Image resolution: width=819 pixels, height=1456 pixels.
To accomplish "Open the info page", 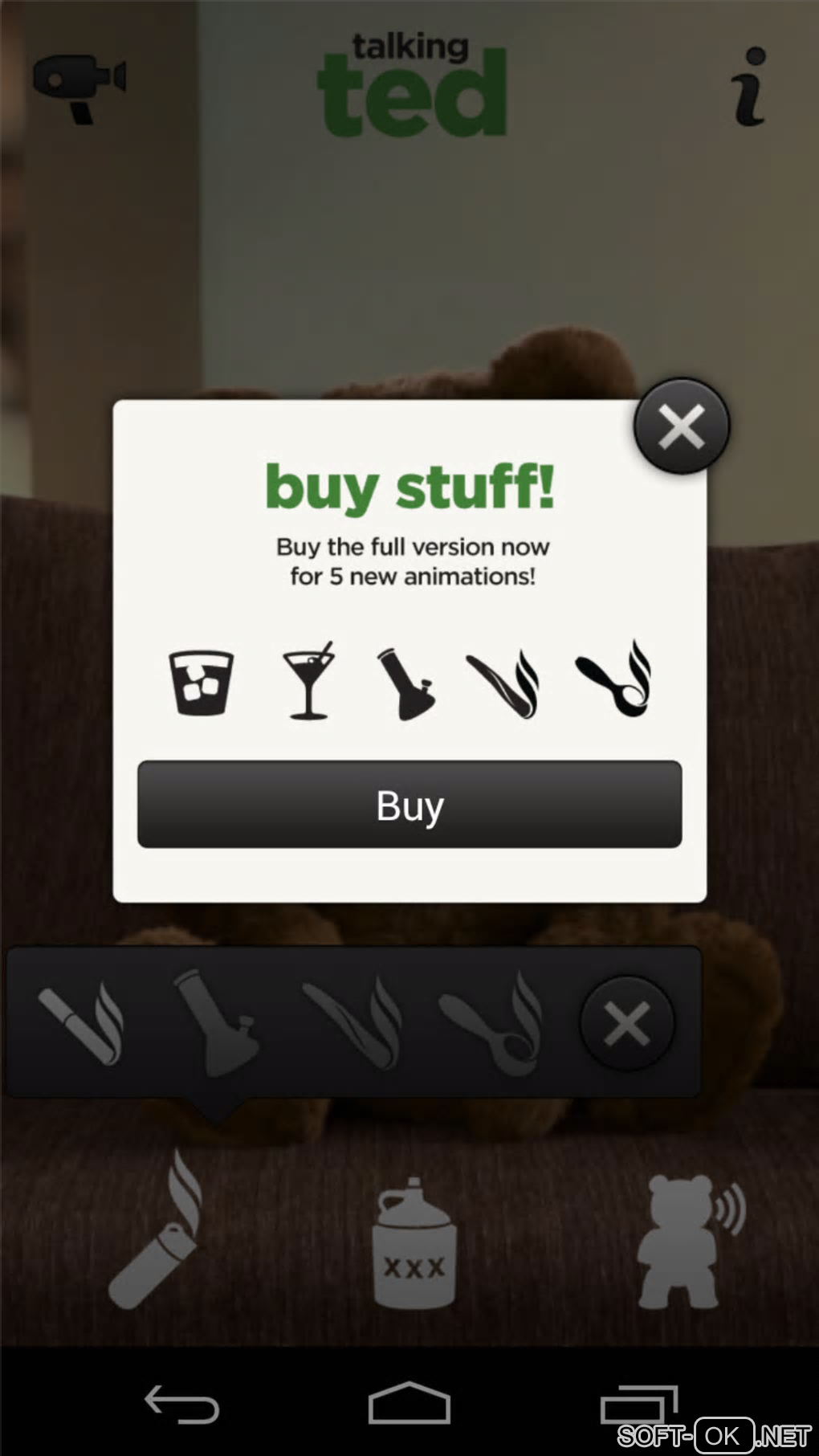I will 748,87.
